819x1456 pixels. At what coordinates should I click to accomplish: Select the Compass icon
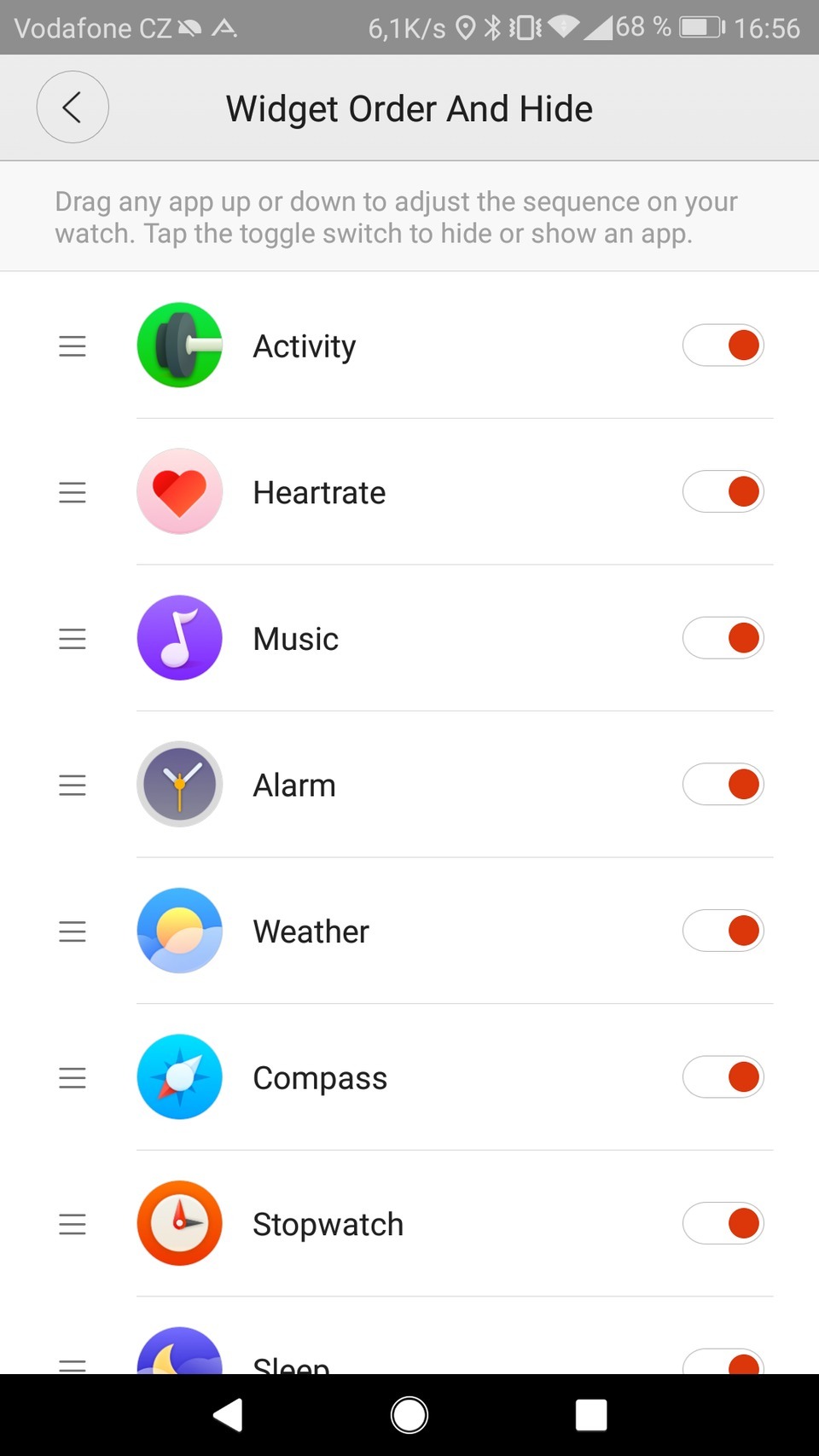[179, 1077]
